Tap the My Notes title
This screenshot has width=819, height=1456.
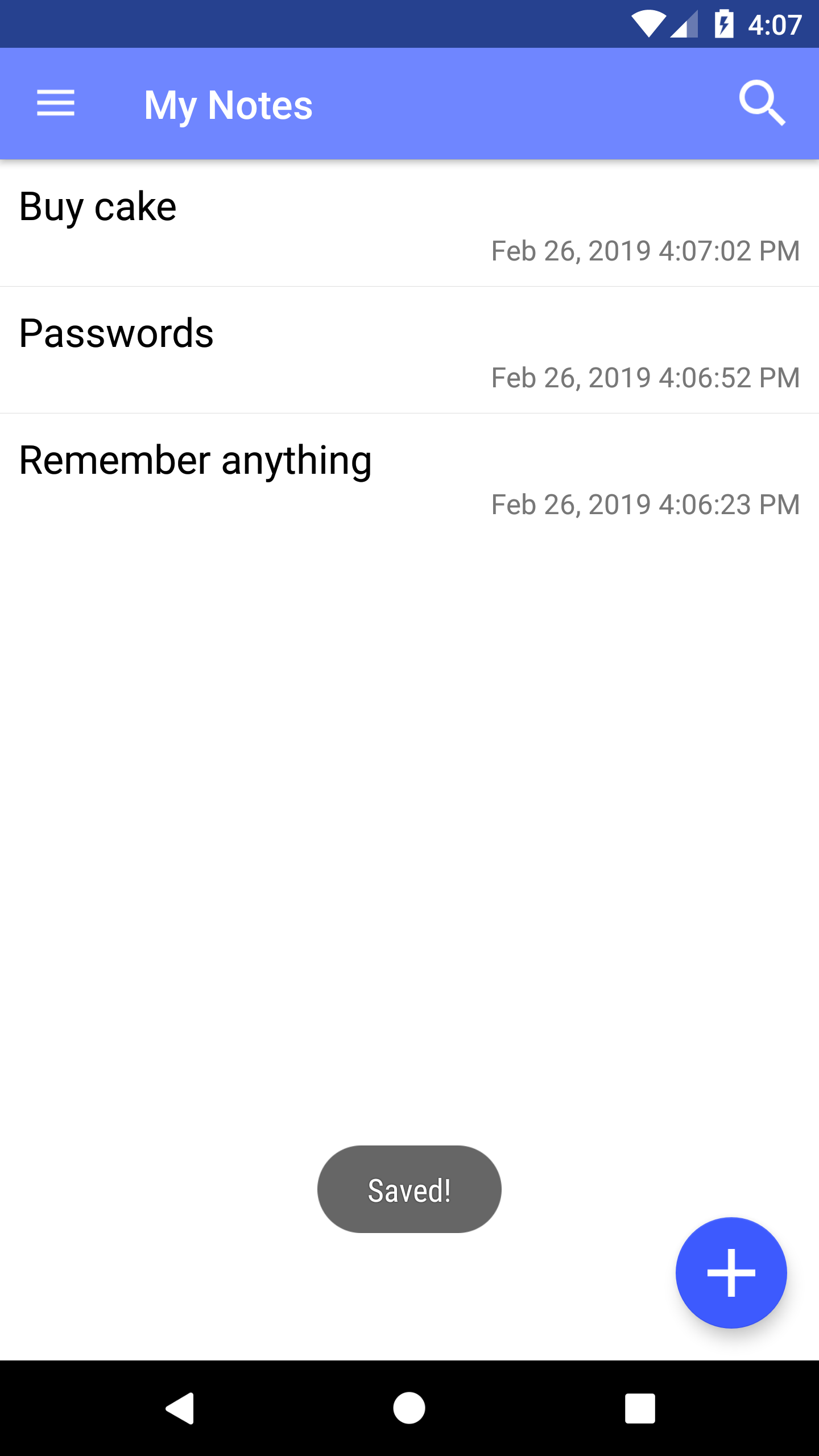pos(228,104)
